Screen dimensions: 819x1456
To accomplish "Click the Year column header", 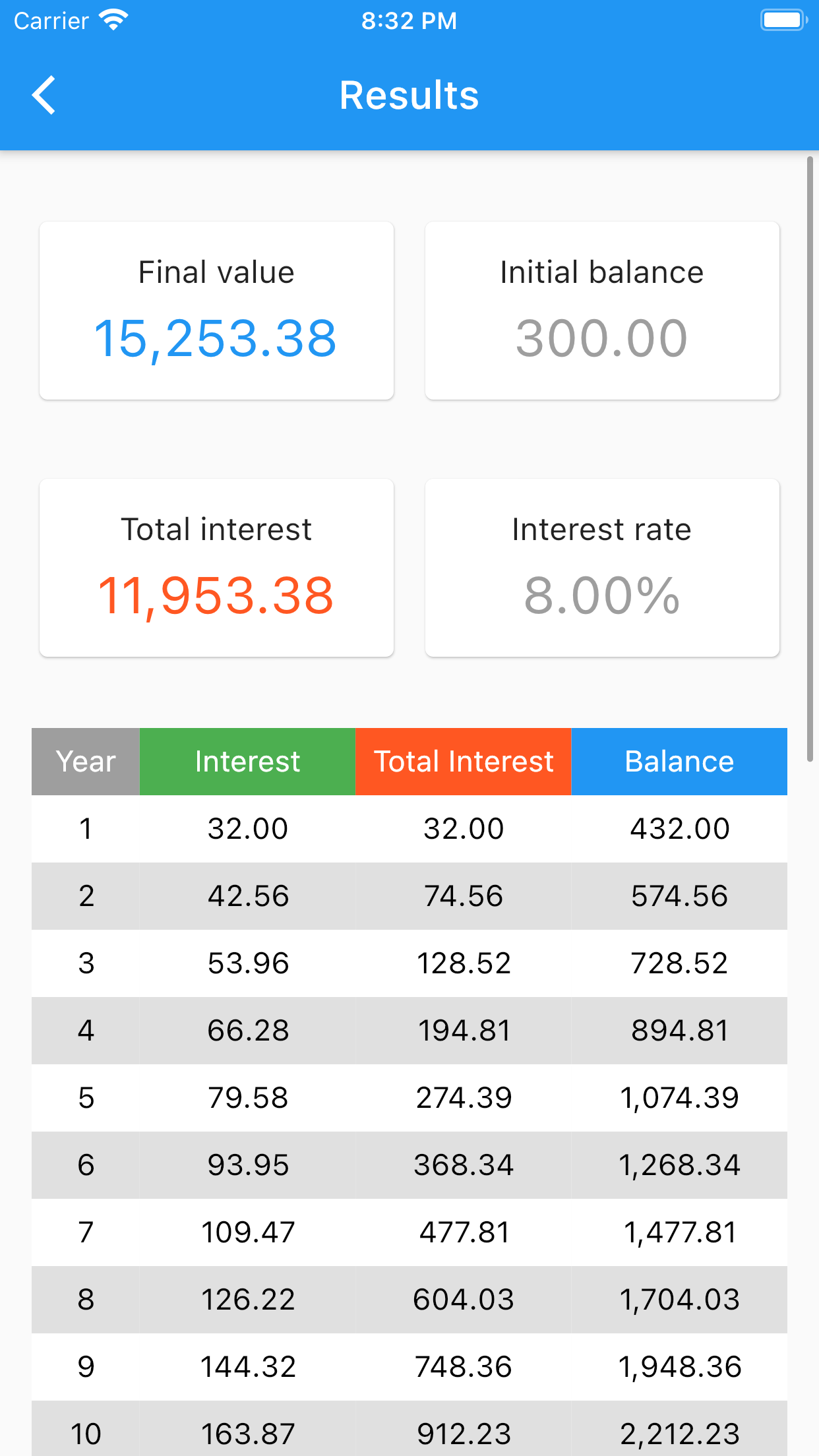I will tap(85, 761).
